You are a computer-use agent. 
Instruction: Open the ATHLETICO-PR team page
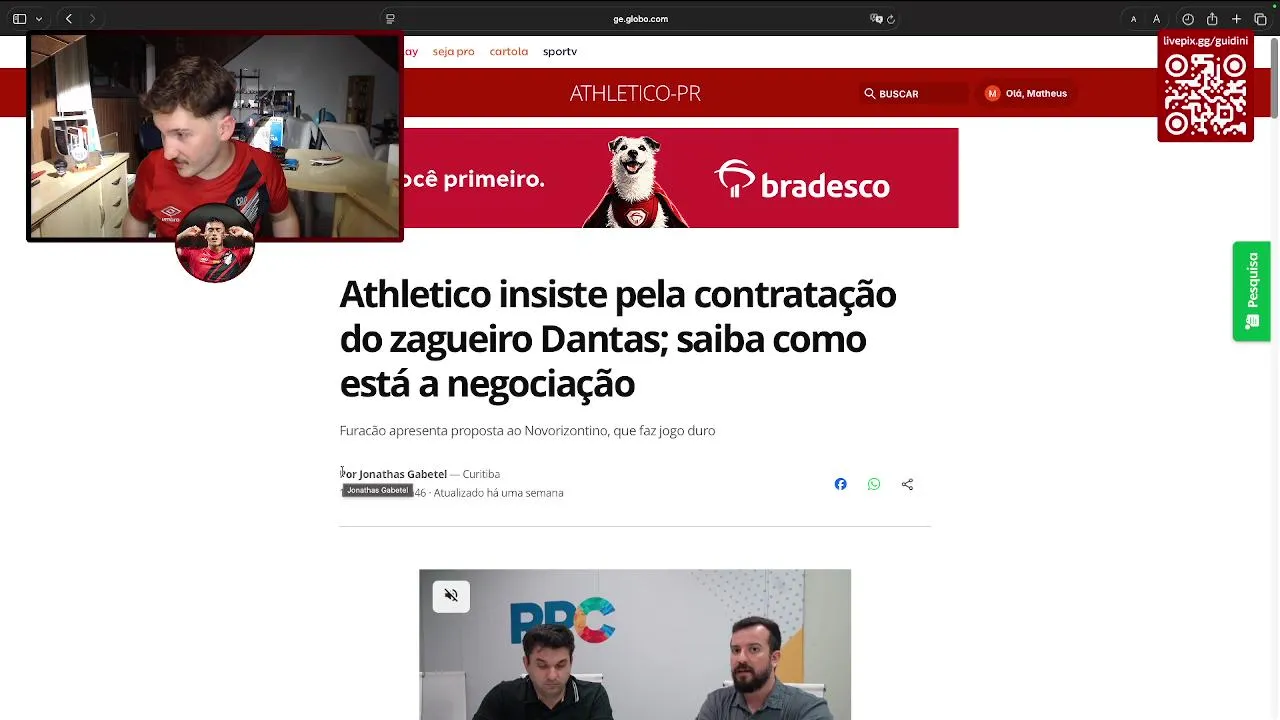tap(635, 94)
